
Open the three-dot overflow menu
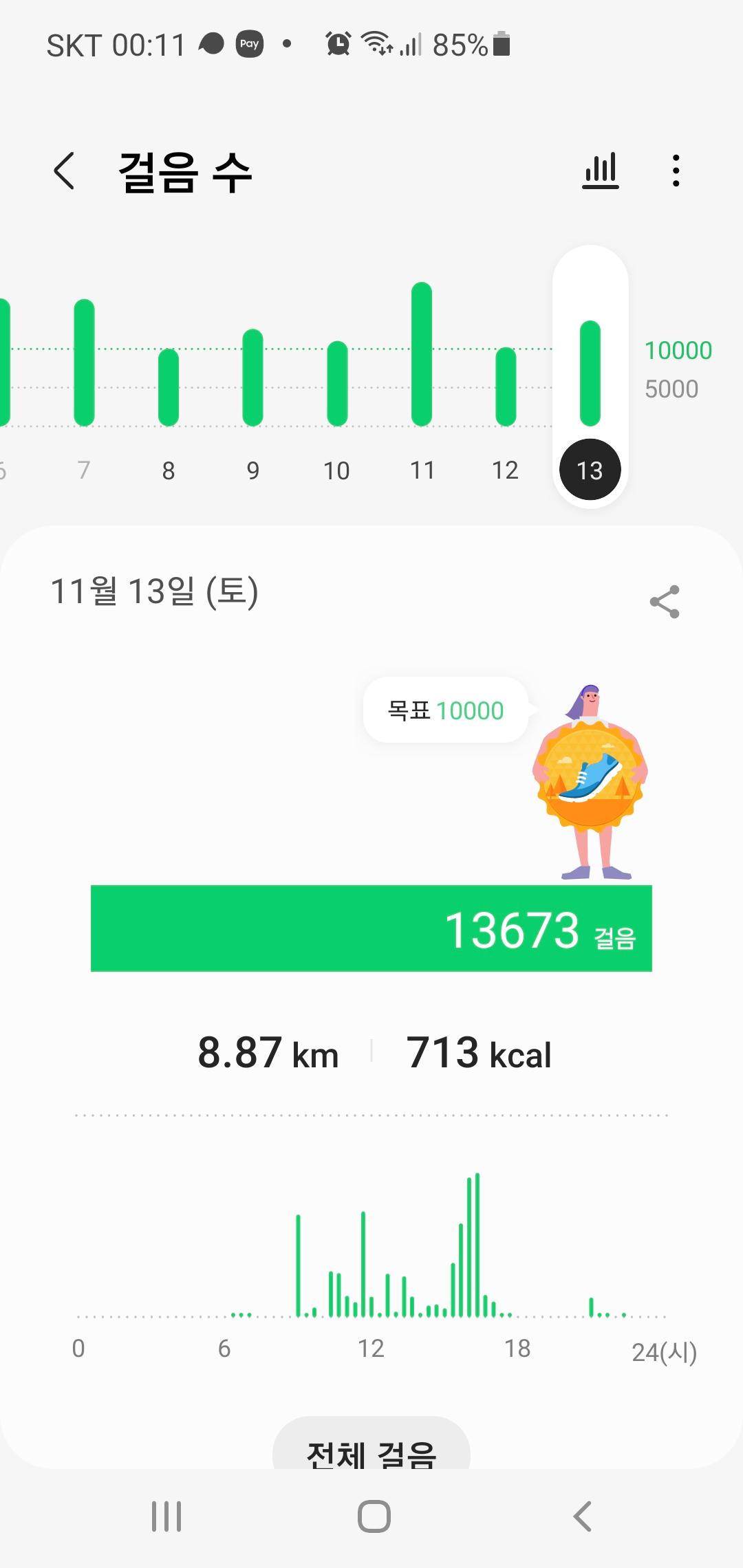[676, 171]
